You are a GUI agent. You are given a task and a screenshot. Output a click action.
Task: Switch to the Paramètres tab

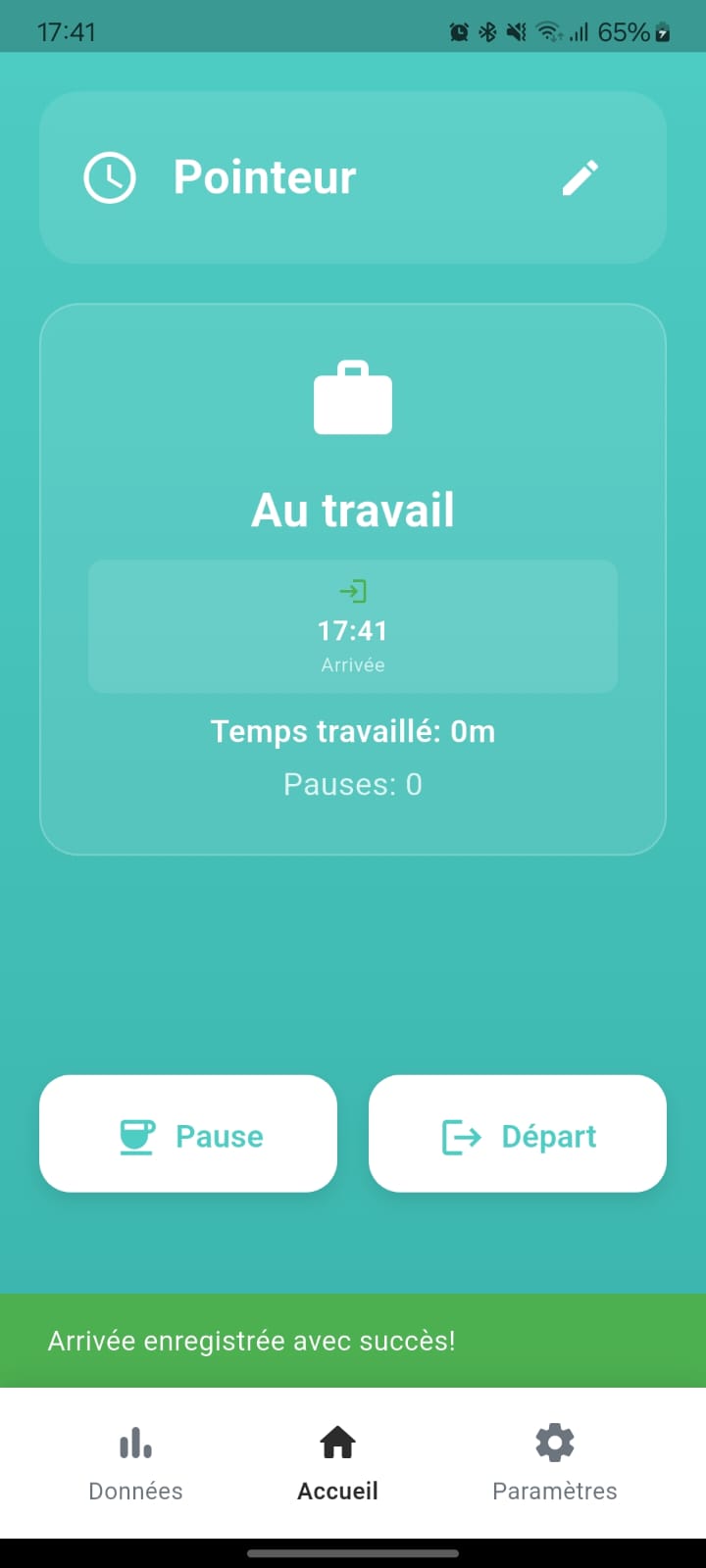554,1465
